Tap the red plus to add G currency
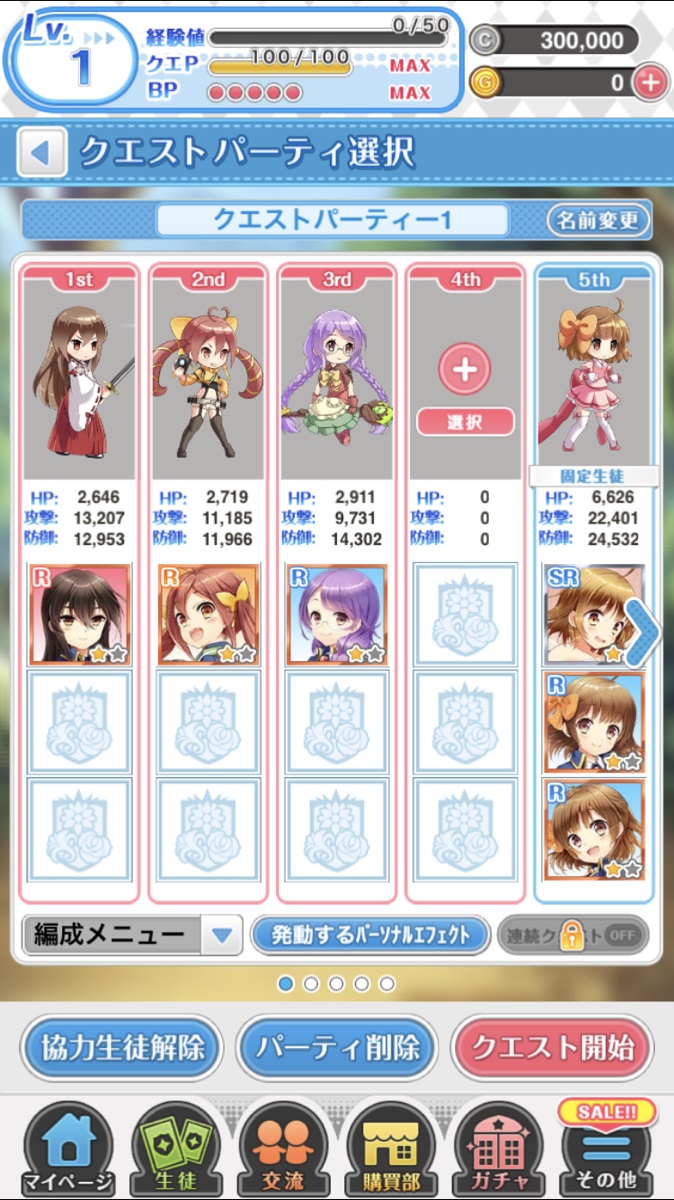 pyautogui.click(x=649, y=82)
